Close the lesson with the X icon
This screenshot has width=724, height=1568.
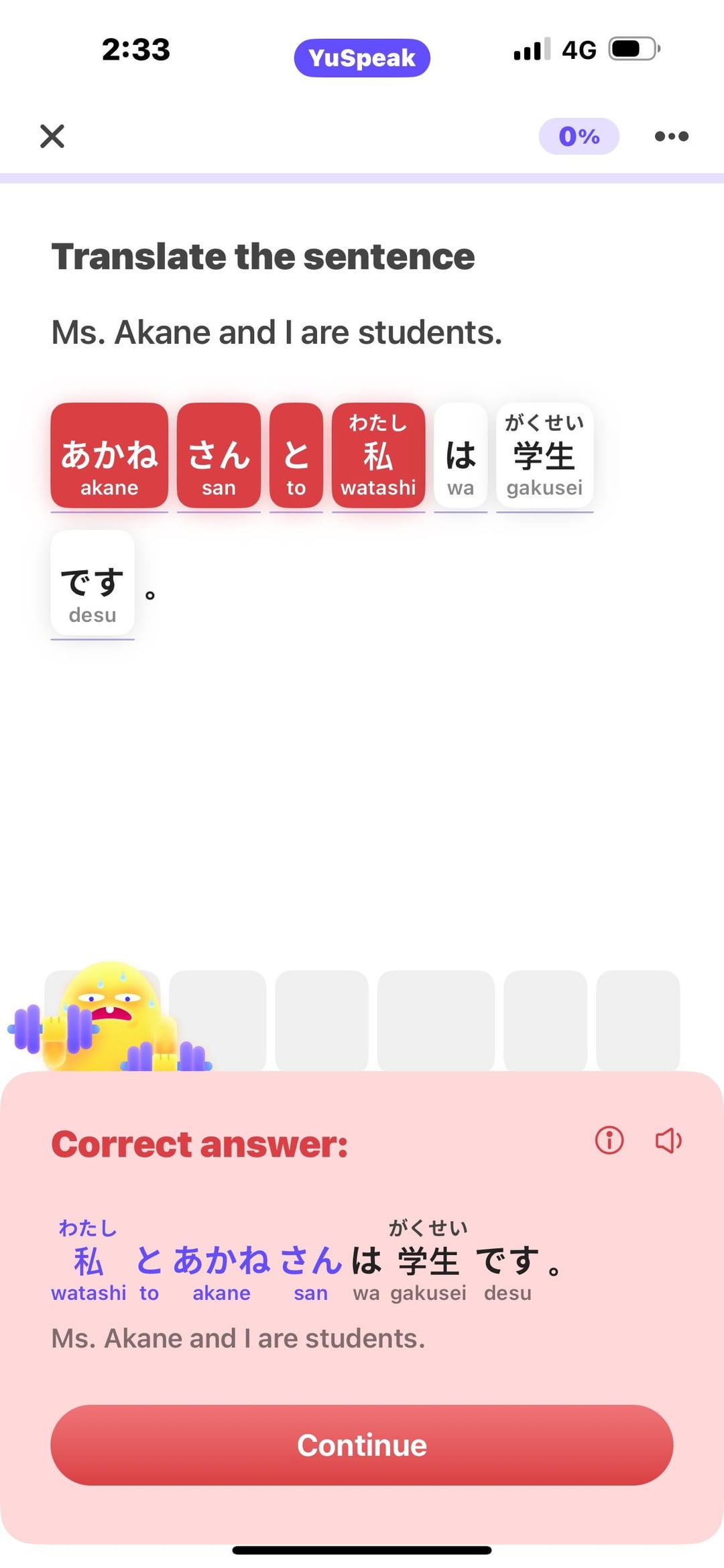coord(52,136)
